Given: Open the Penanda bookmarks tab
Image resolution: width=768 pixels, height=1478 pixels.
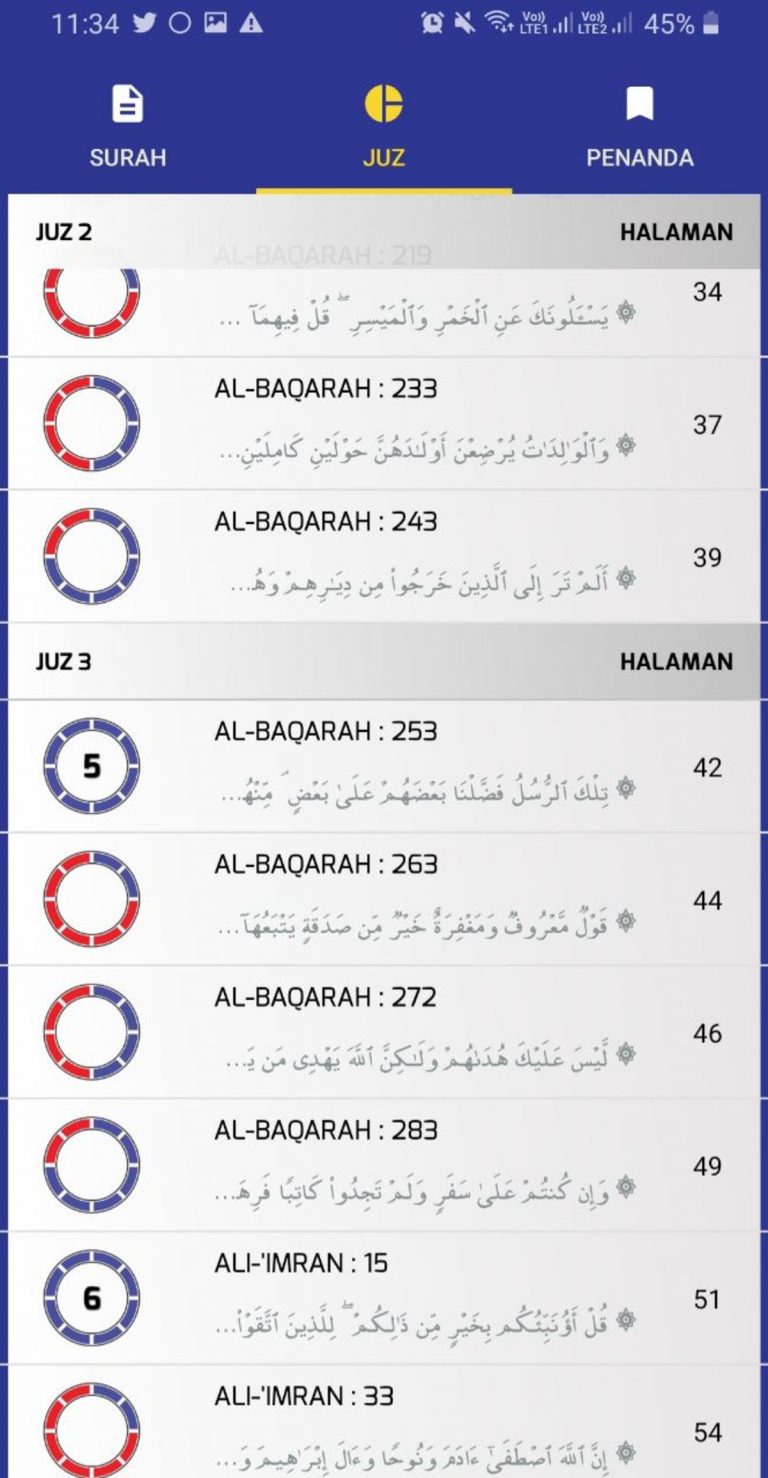Looking at the screenshot, I should [640, 128].
